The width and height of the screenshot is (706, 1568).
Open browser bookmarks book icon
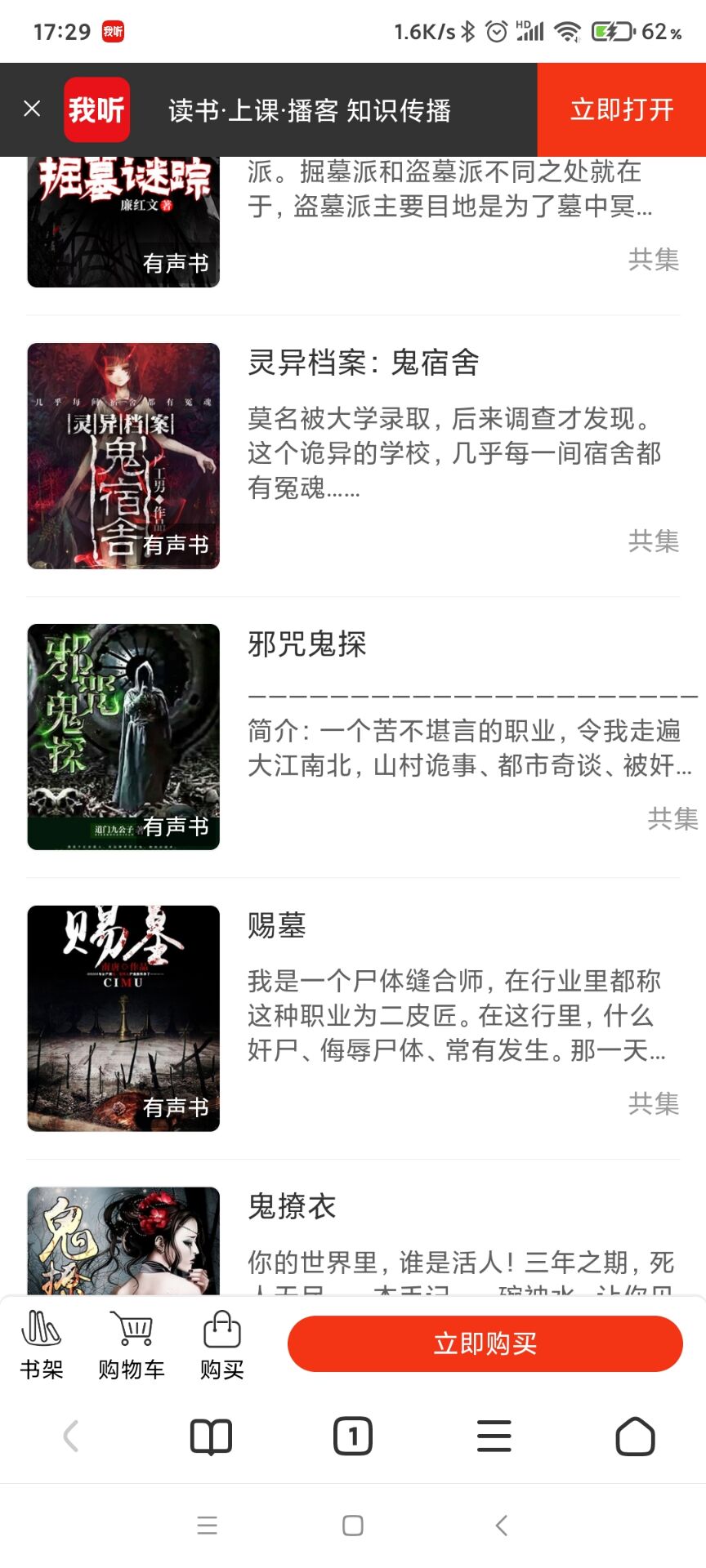tap(212, 1437)
